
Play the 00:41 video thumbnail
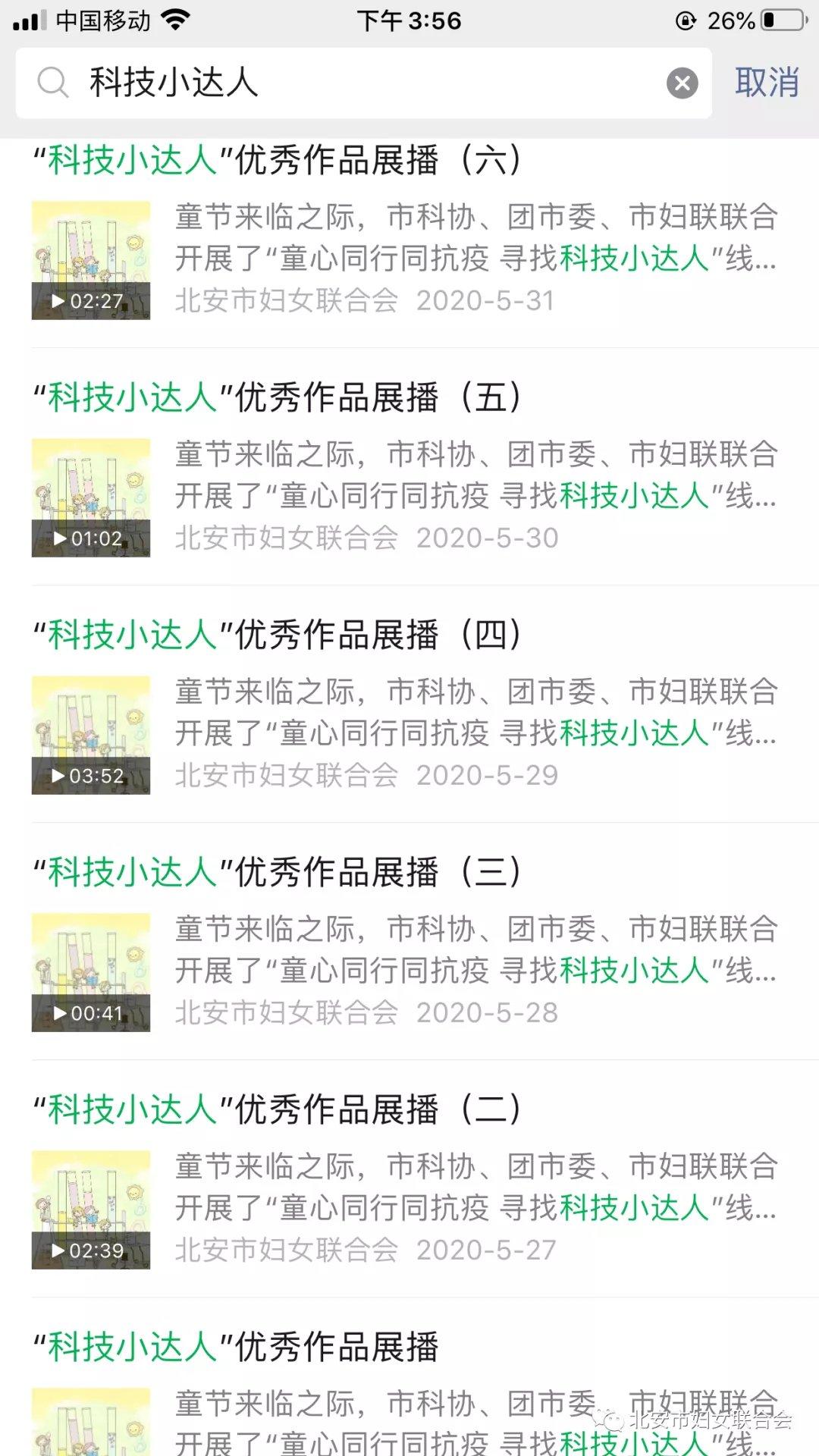click(91, 972)
